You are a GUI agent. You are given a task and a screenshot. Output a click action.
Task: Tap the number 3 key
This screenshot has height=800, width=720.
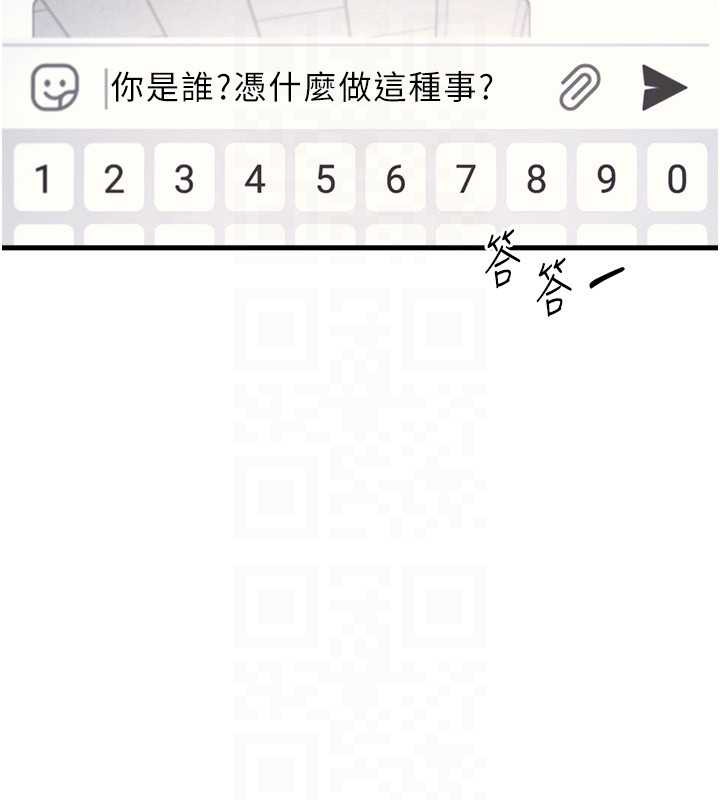pyautogui.click(x=183, y=179)
